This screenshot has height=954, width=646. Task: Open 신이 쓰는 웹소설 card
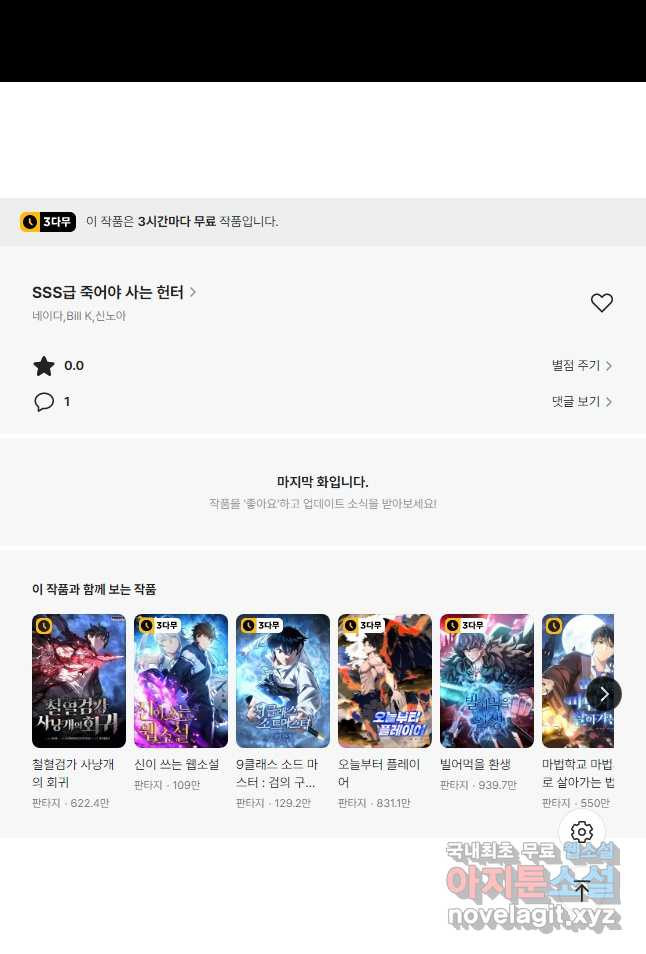181,681
